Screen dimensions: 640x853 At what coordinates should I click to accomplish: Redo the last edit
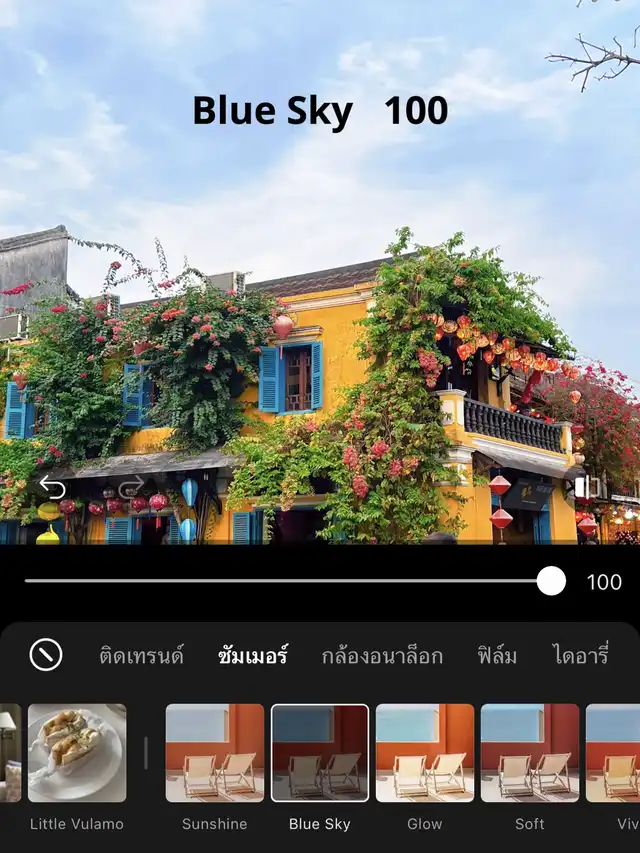click(x=131, y=488)
